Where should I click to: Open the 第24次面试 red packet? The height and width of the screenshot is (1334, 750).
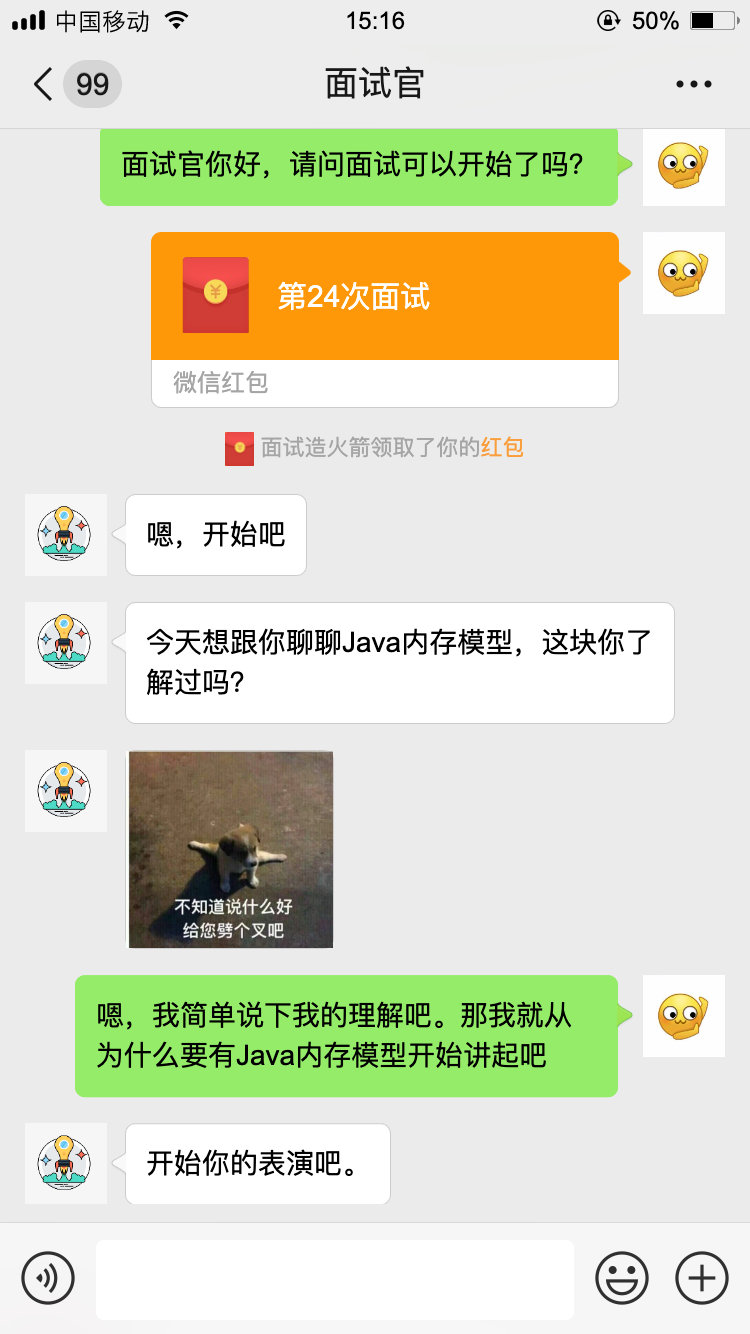[384, 297]
